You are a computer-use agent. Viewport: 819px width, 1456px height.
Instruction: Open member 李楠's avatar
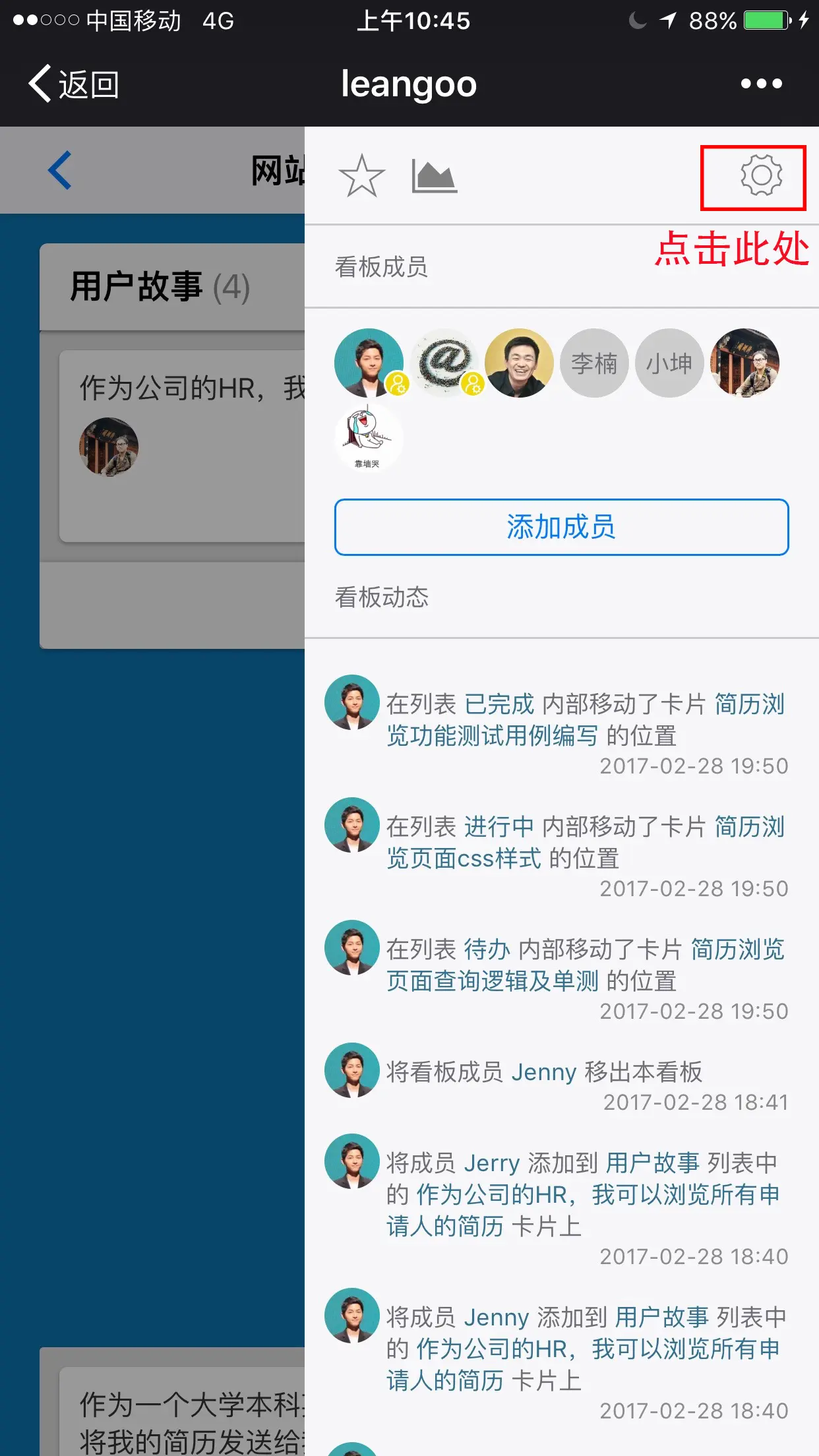pyautogui.click(x=594, y=363)
